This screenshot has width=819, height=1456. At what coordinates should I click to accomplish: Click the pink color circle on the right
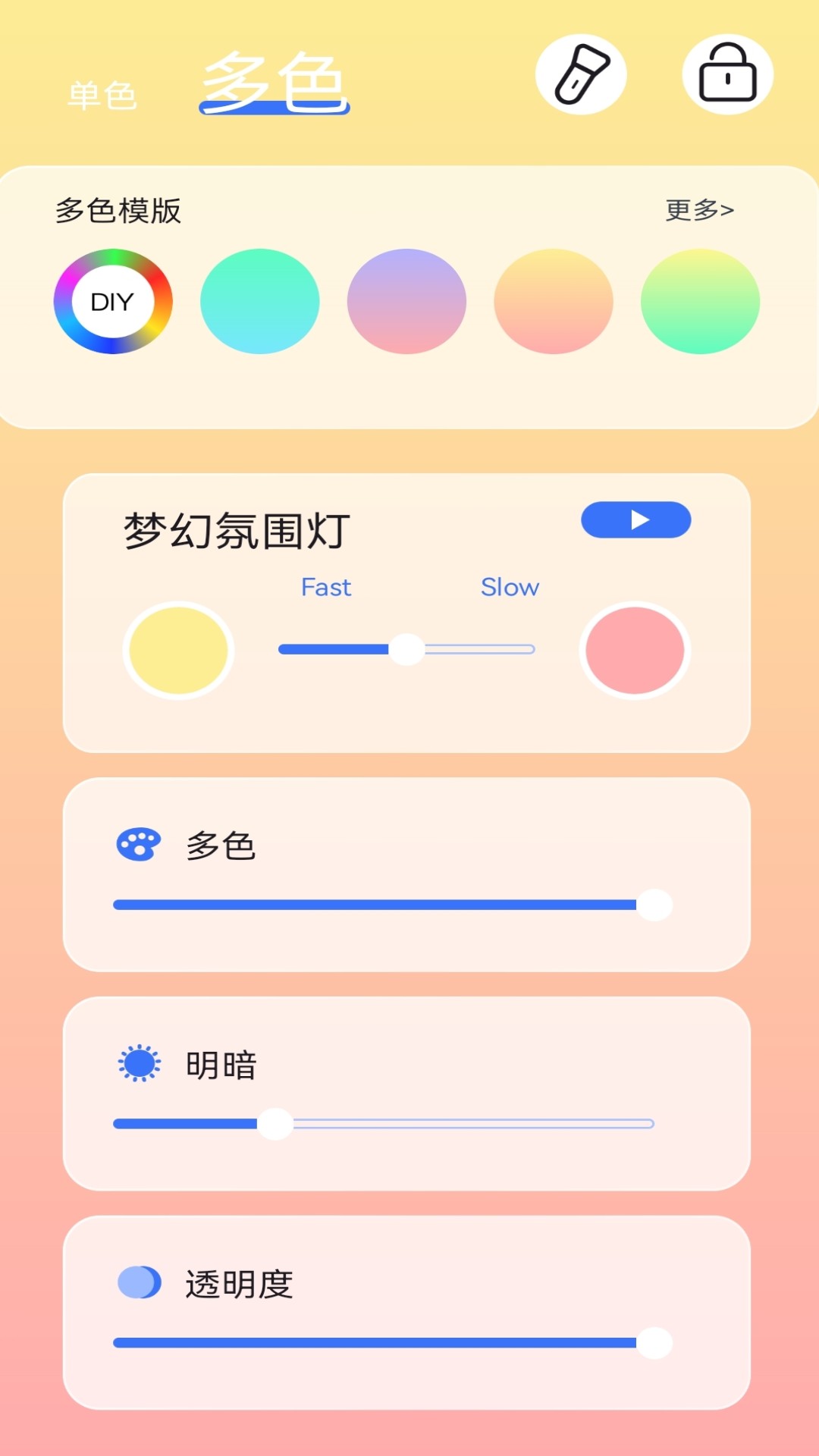click(635, 651)
